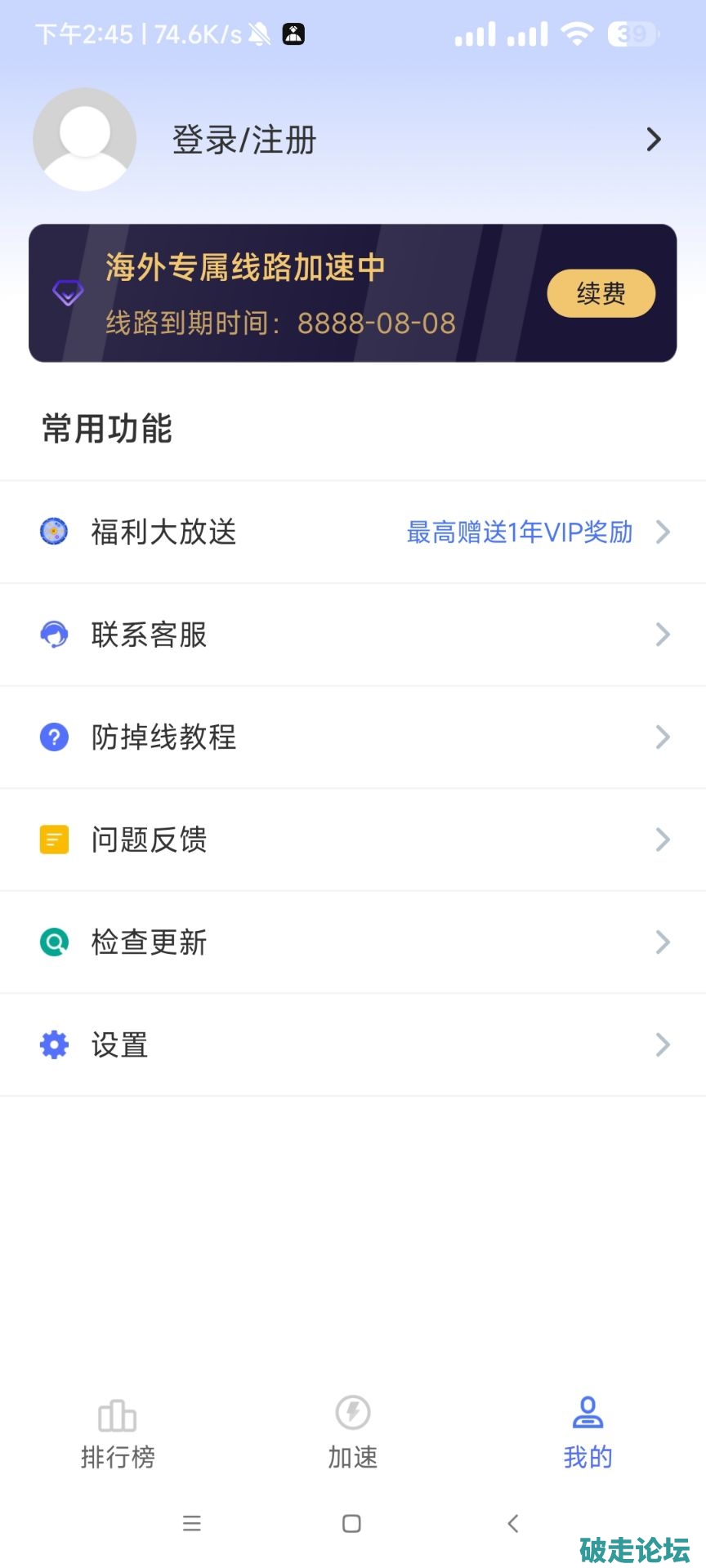Switch to the 加速 tab
Viewport: 706px width, 1568px height.
tap(353, 1432)
